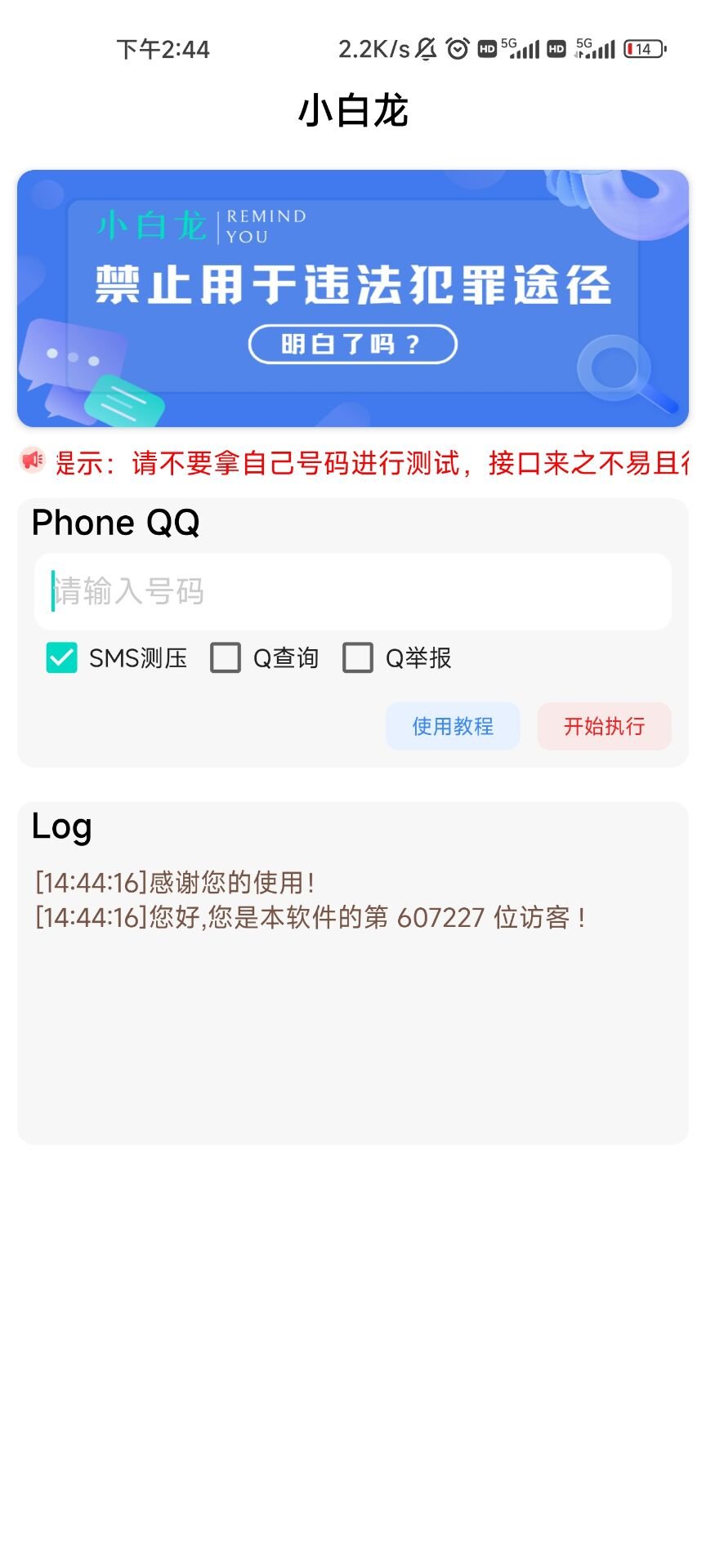706x1568 pixels.
Task: Click the visitor count log entry
Action: (x=309, y=917)
